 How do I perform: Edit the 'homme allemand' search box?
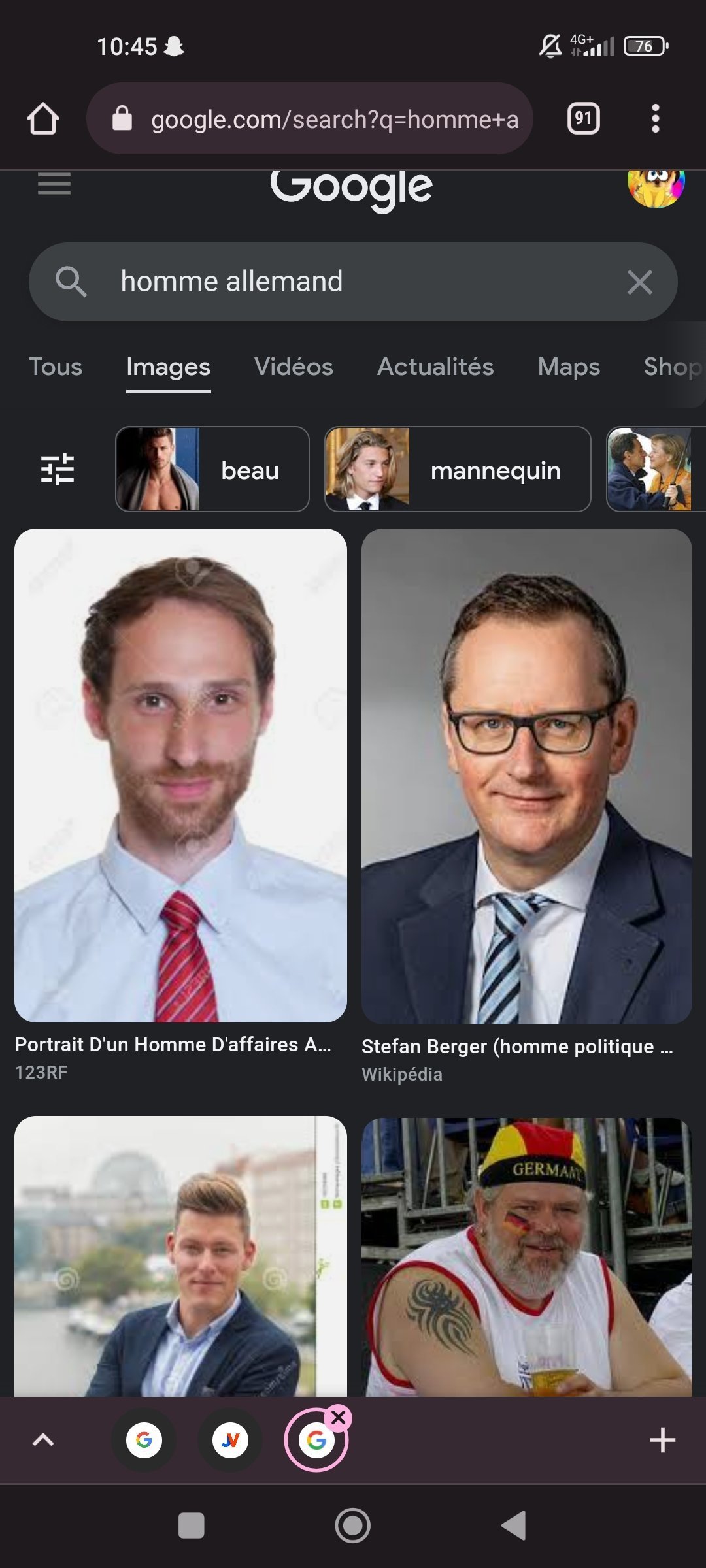353,282
